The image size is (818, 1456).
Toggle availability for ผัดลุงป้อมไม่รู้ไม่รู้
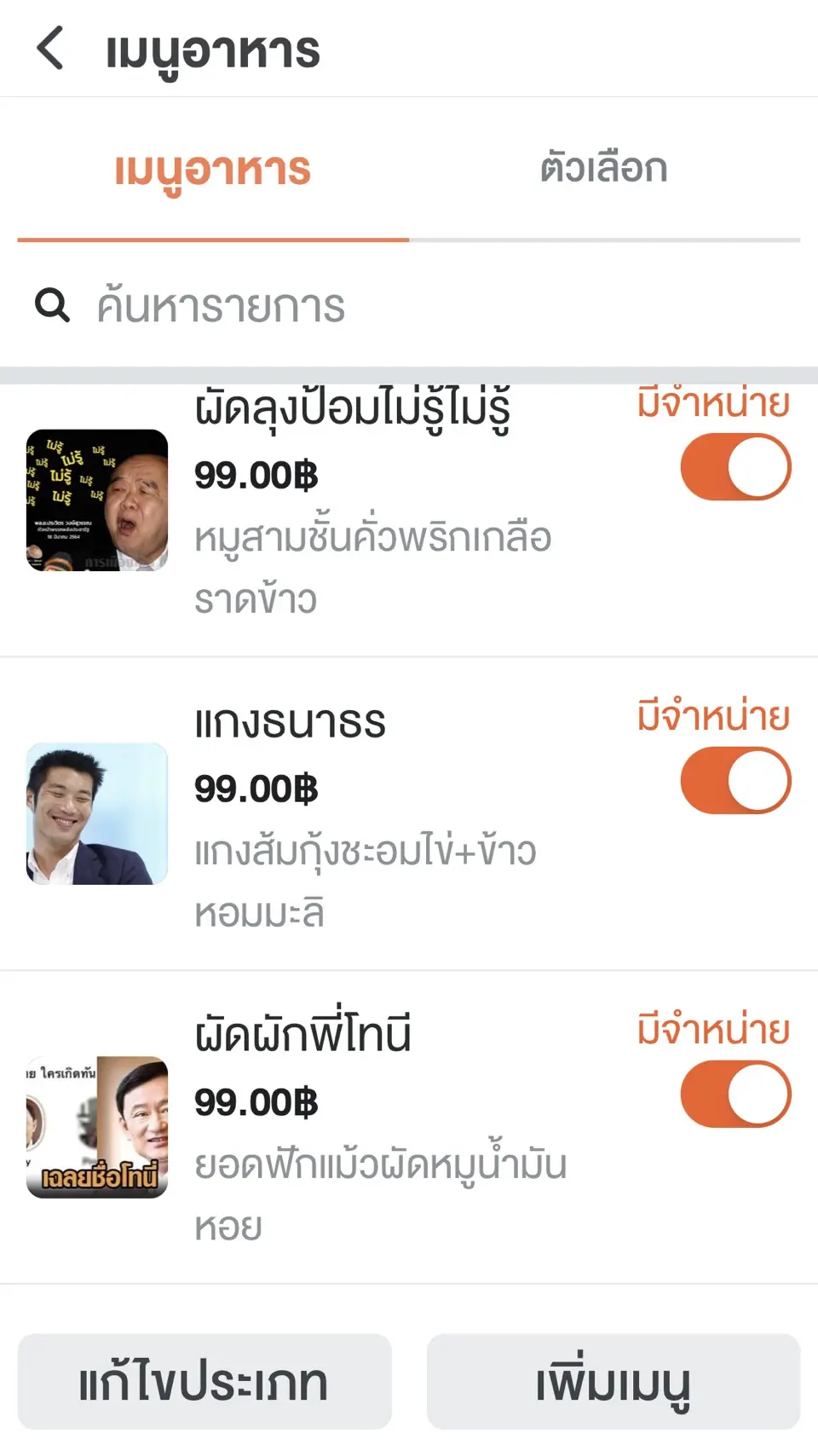pos(735,467)
